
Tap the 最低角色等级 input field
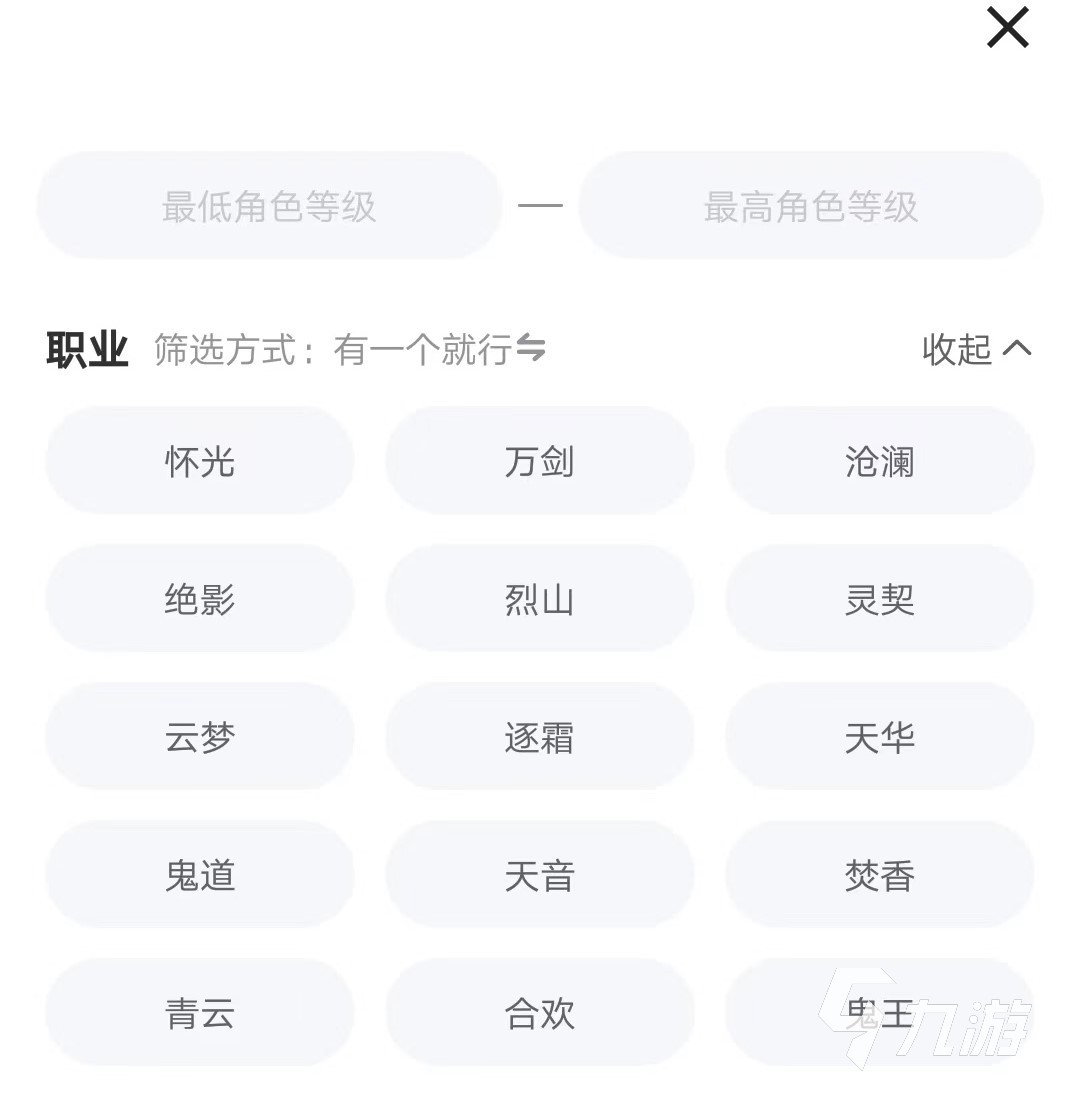[x=269, y=206]
